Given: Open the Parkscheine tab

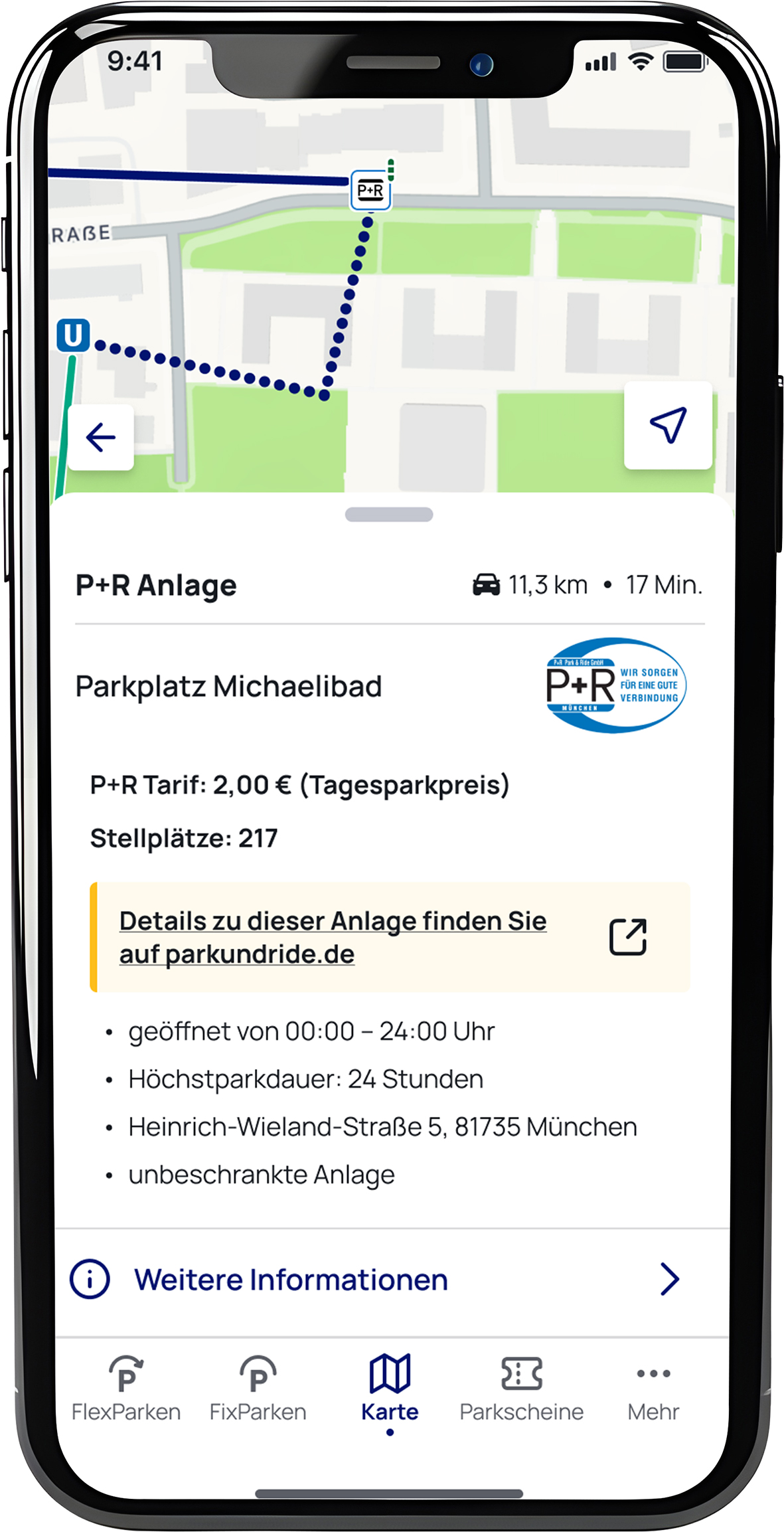Looking at the screenshot, I should [522, 1389].
